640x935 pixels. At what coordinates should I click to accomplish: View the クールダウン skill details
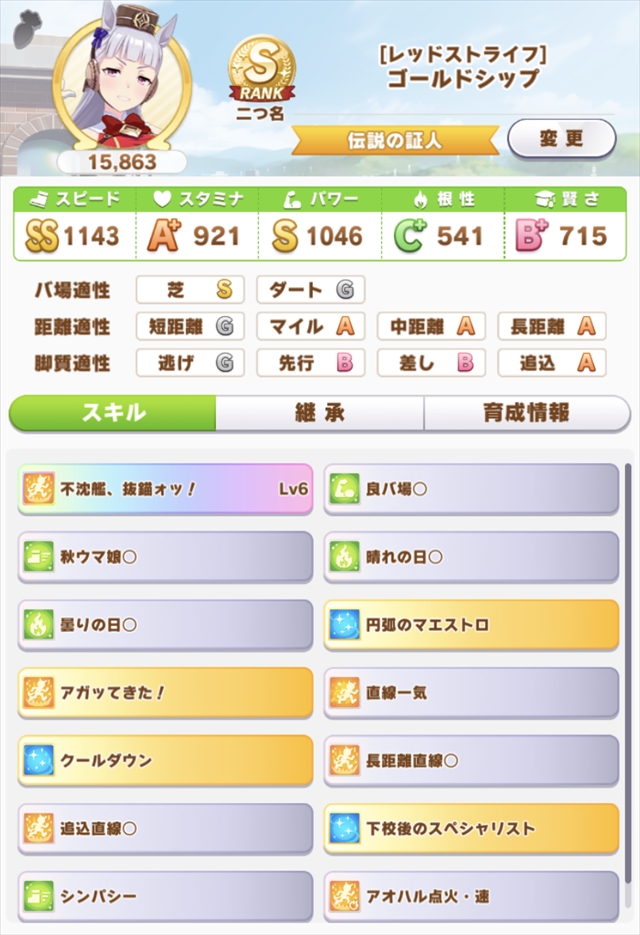point(165,761)
